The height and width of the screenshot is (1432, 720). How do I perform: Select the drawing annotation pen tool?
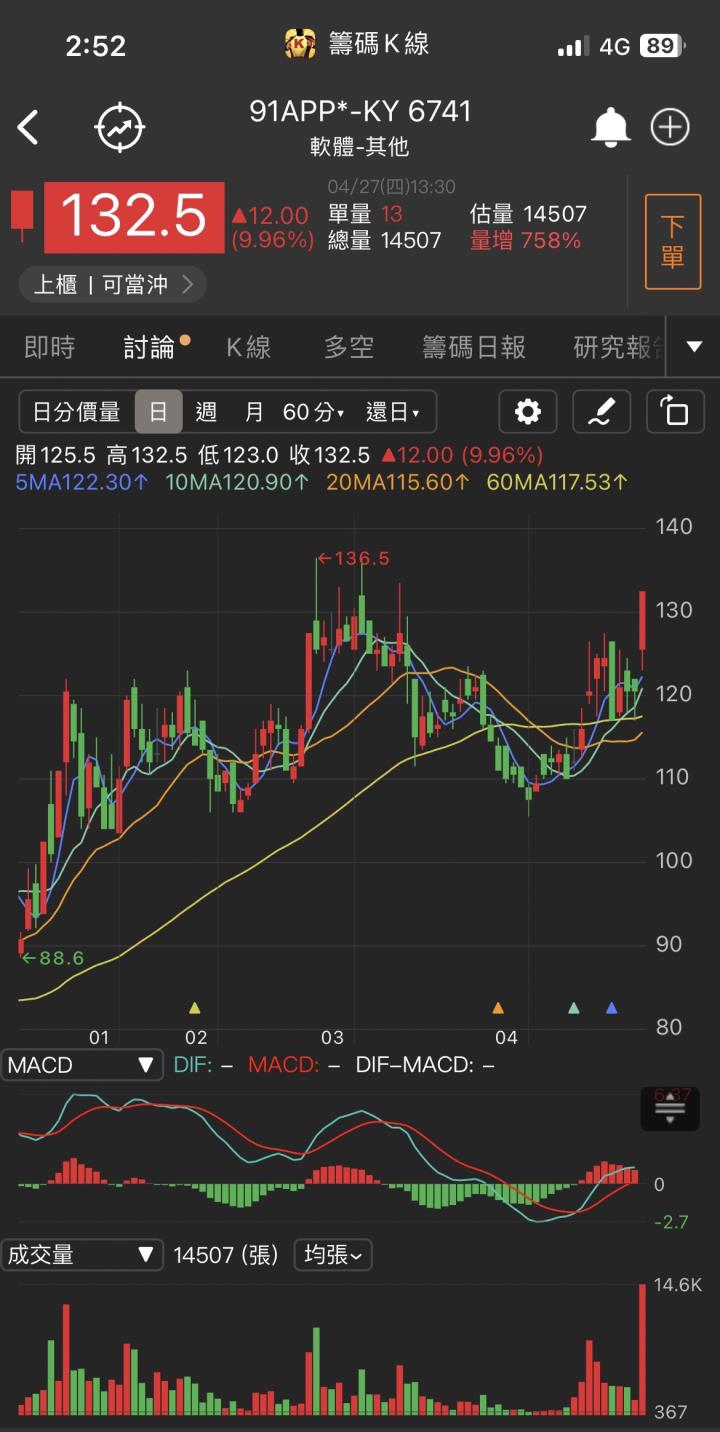(601, 411)
